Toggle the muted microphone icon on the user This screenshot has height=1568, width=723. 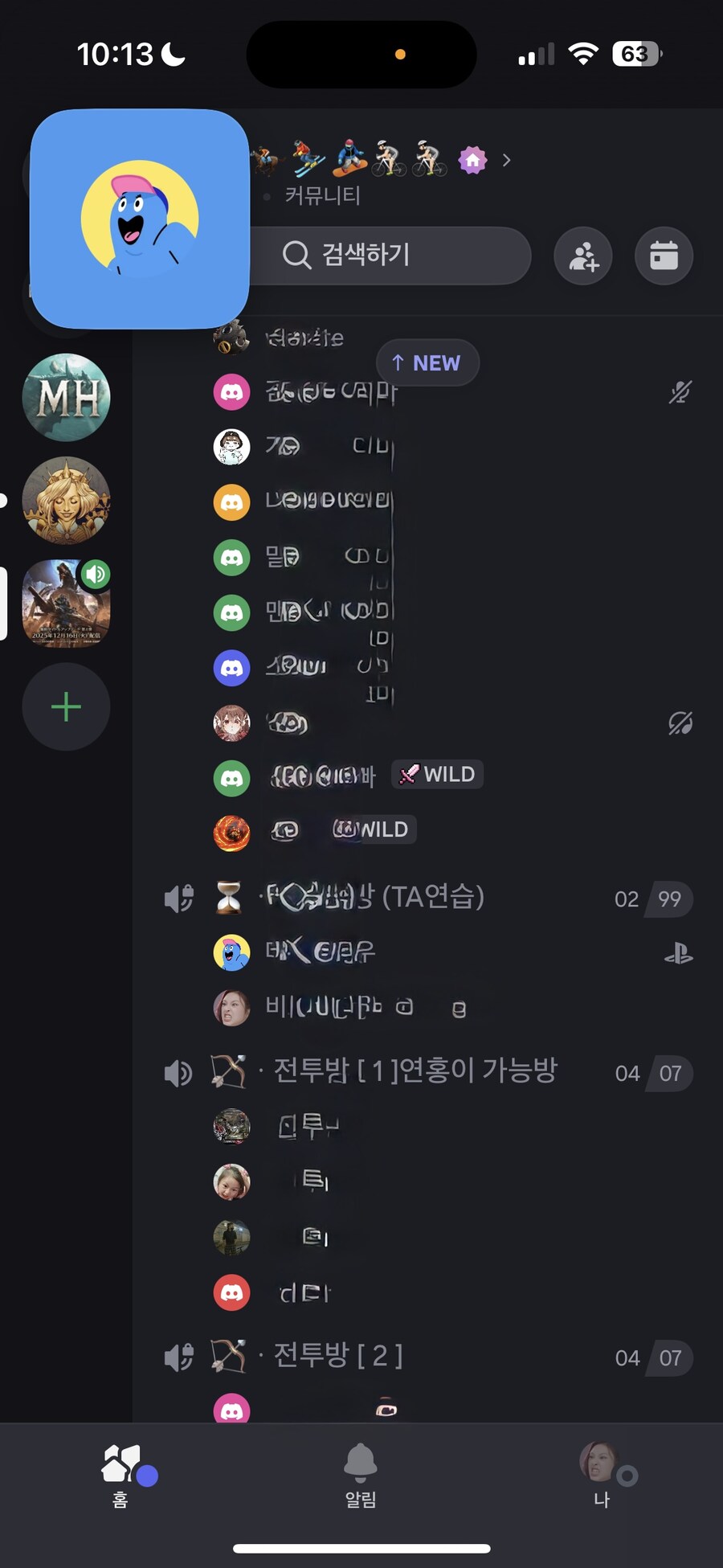680,393
